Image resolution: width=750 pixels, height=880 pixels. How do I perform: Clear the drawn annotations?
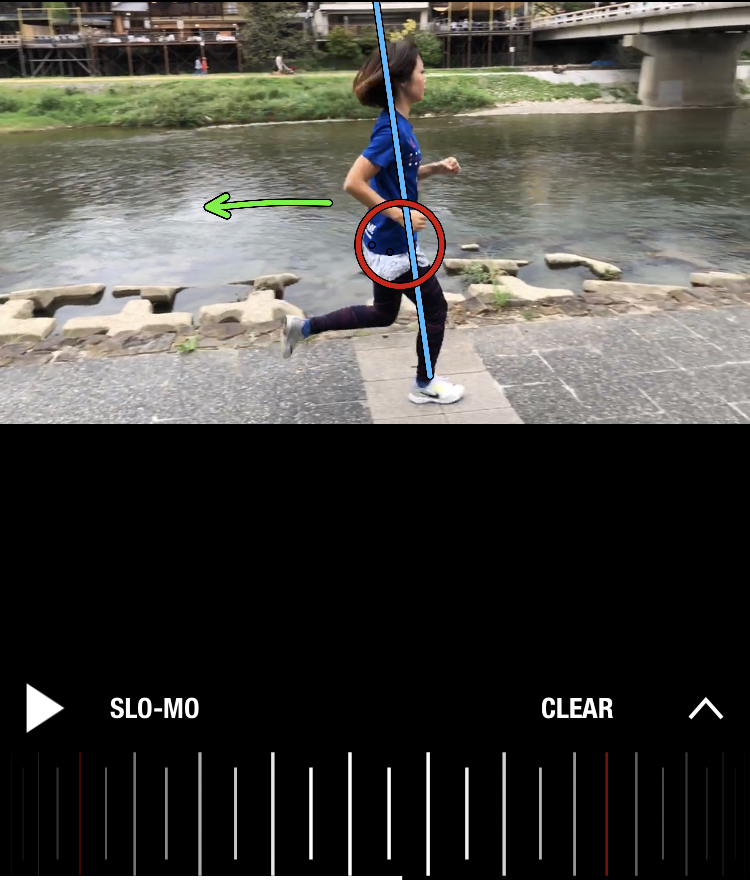coord(577,709)
